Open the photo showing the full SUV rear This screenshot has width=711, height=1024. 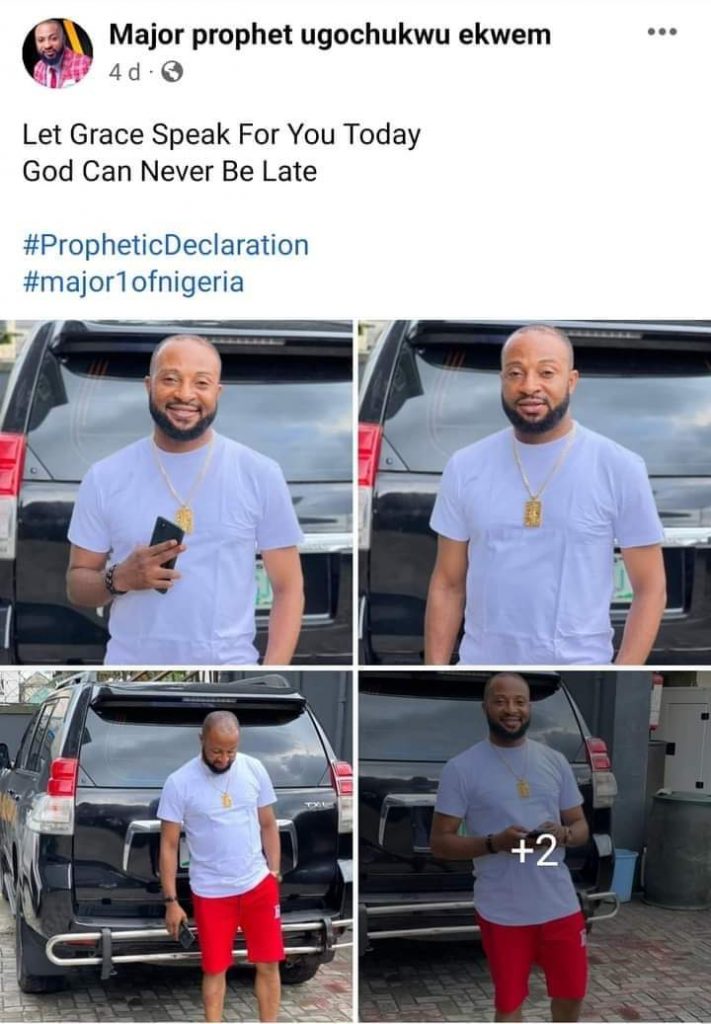pos(176,845)
